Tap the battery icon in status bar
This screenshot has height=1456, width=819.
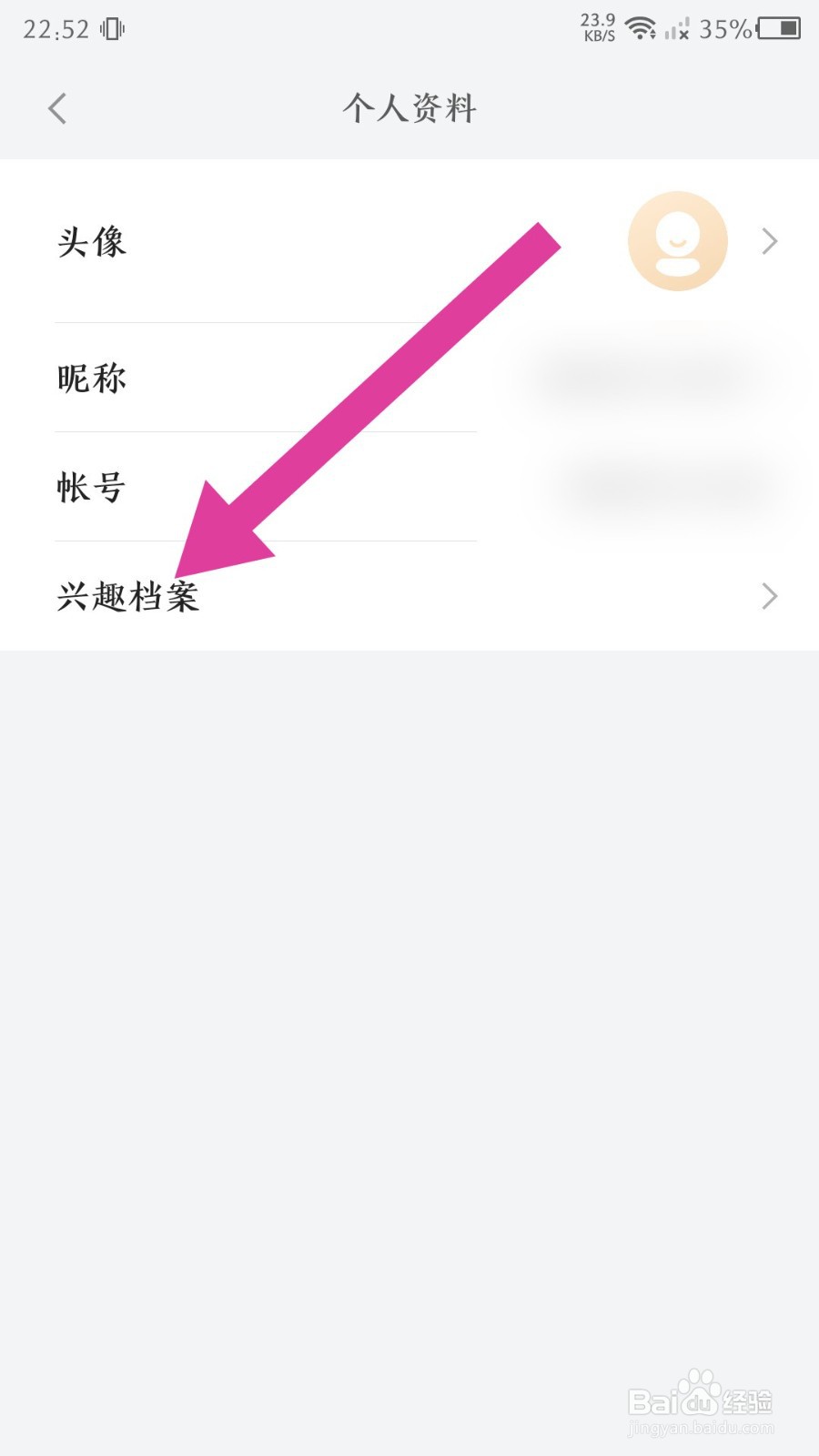(x=780, y=29)
